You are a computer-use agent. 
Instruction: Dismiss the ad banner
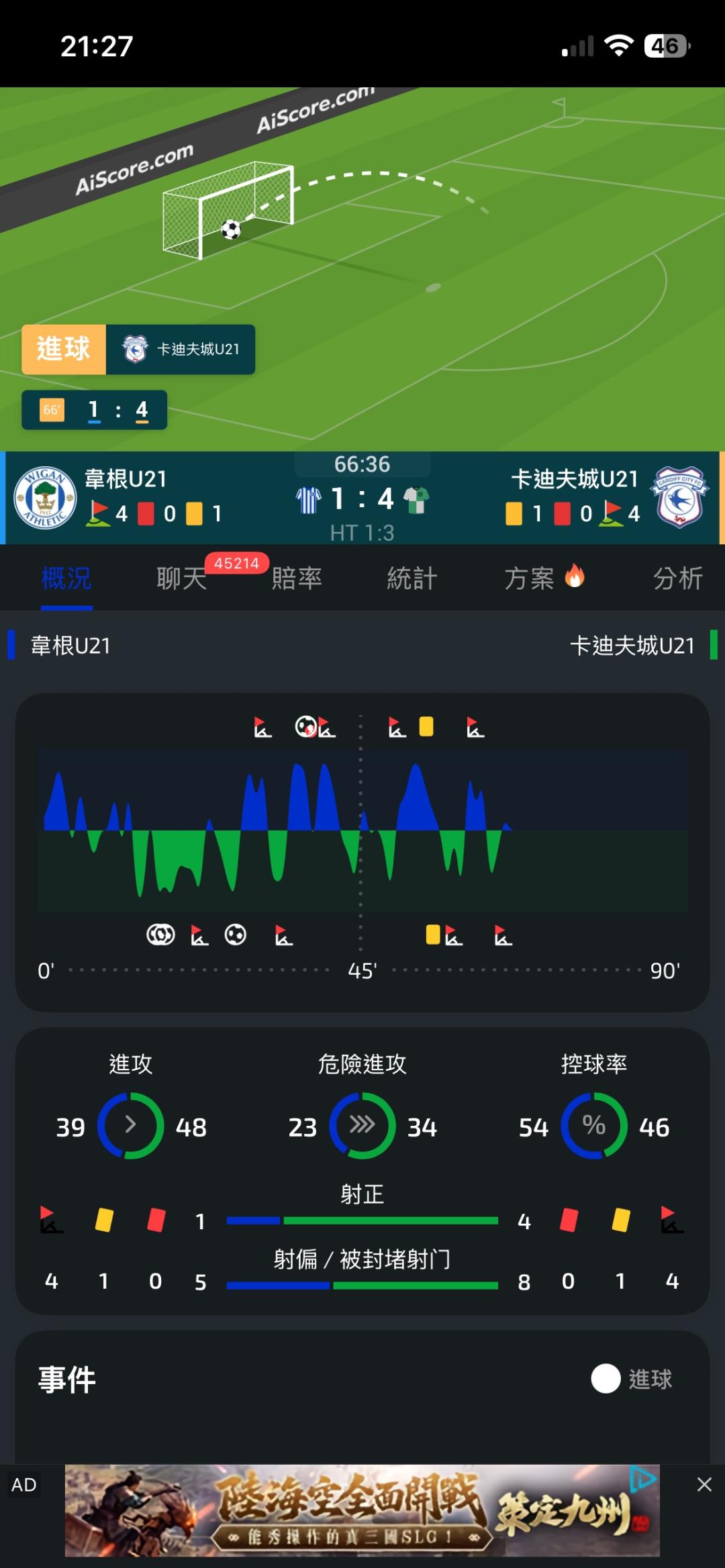point(704,1484)
